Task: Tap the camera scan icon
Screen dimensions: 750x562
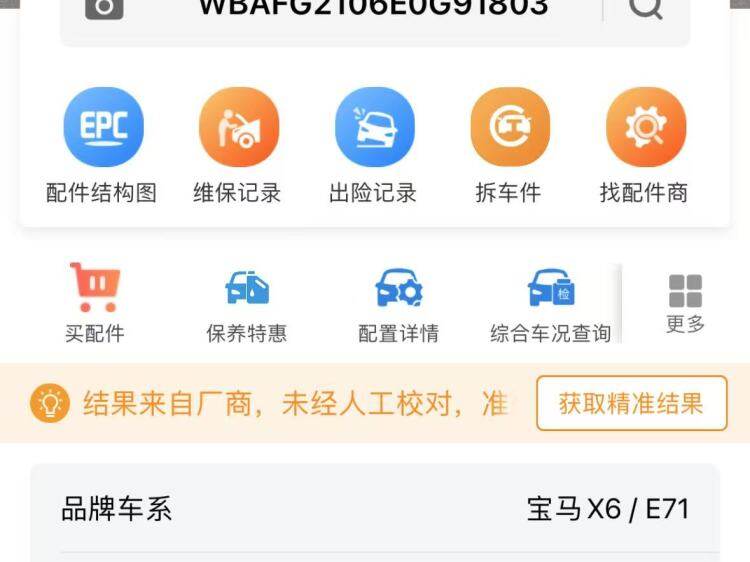Action: pyautogui.click(x=104, y=9)
